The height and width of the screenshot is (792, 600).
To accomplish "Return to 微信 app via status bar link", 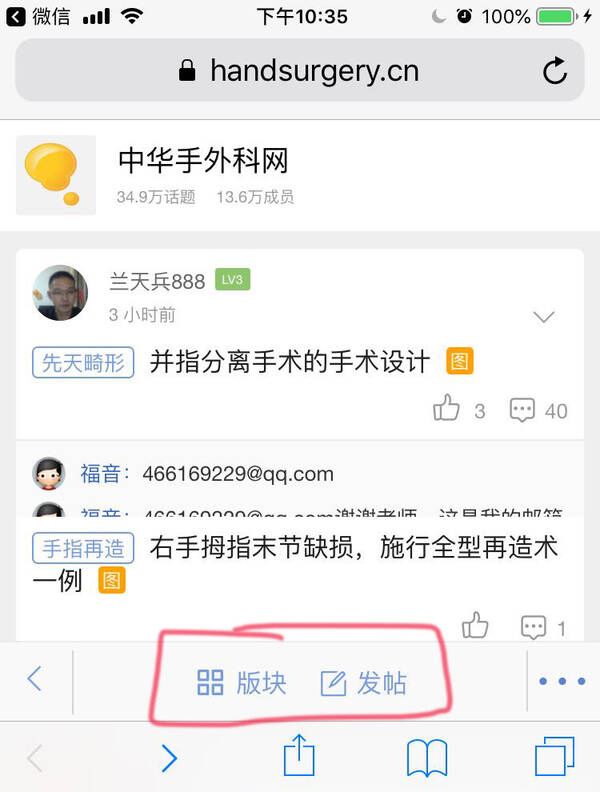I will pyautogui.click(x=38, y=16).
